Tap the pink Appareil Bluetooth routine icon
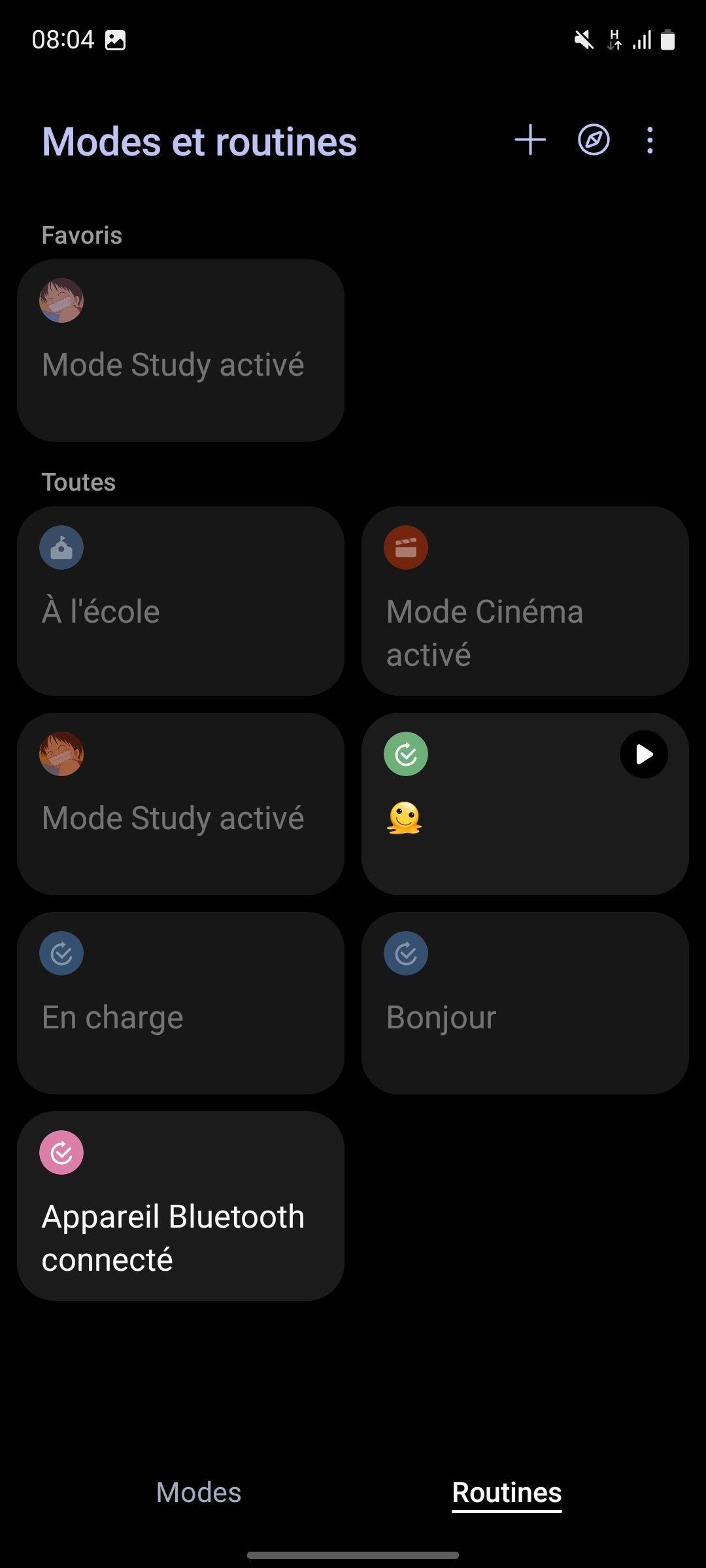Viewport: 706px width, 1568px height. click(x=61, y=1152)
